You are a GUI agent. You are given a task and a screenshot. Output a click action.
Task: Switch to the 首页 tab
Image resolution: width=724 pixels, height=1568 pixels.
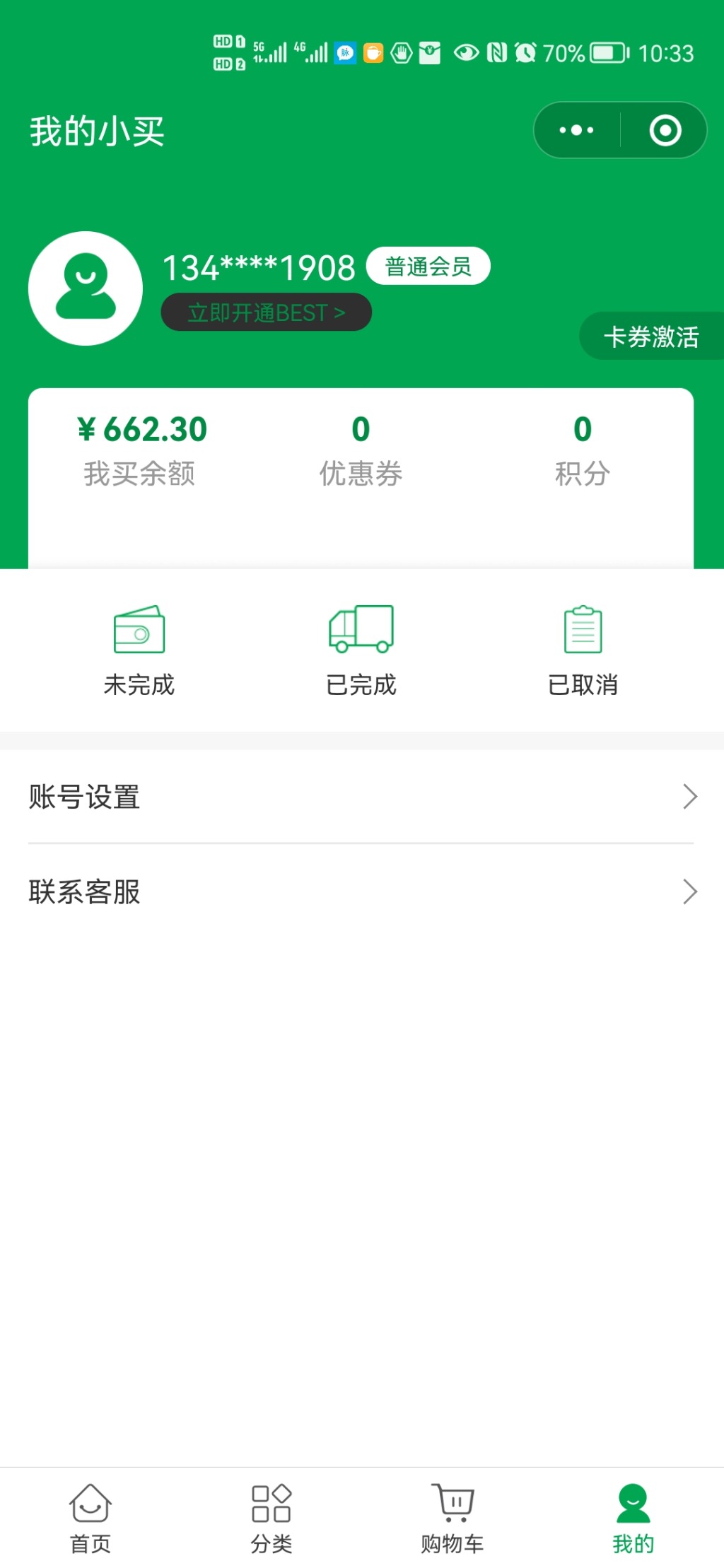[90, 1519]
